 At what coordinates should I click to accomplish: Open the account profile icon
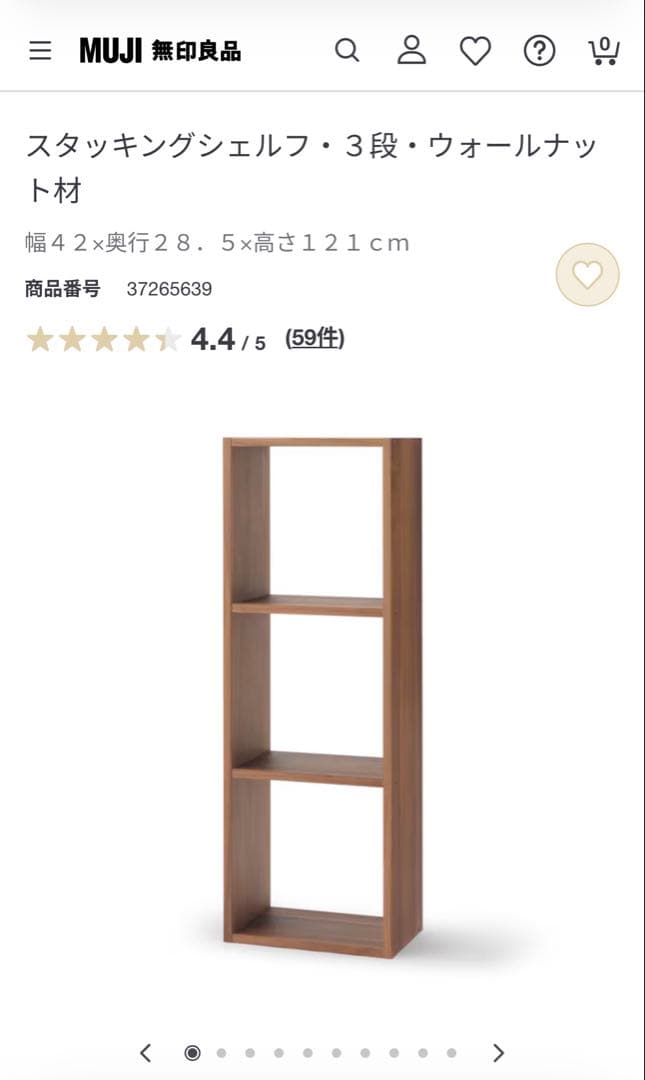click(x=411, y=51)
